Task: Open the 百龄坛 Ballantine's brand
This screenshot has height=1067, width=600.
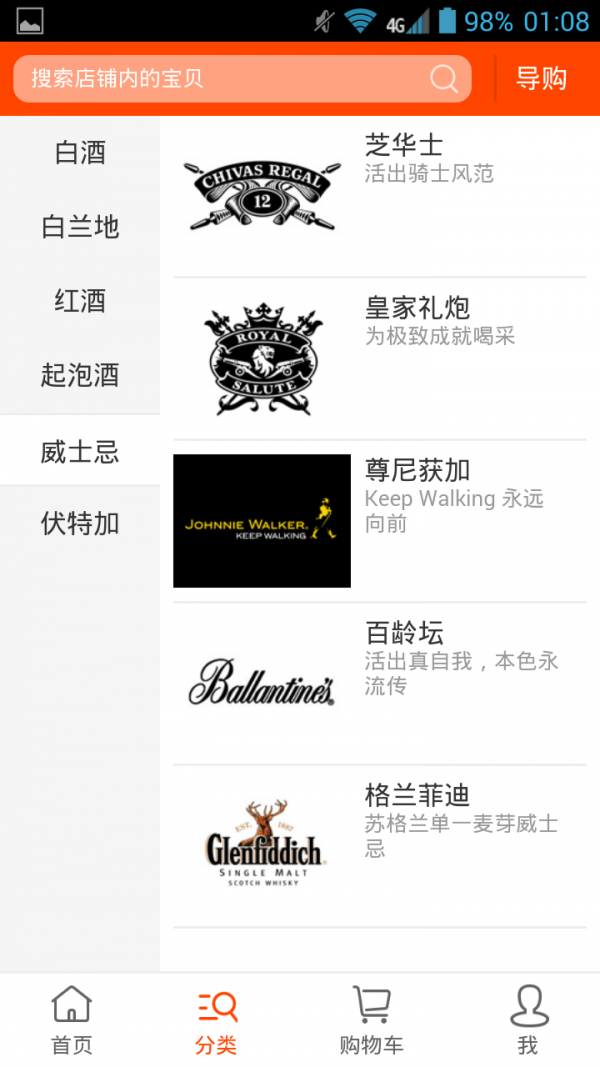Action: point(380,683)
